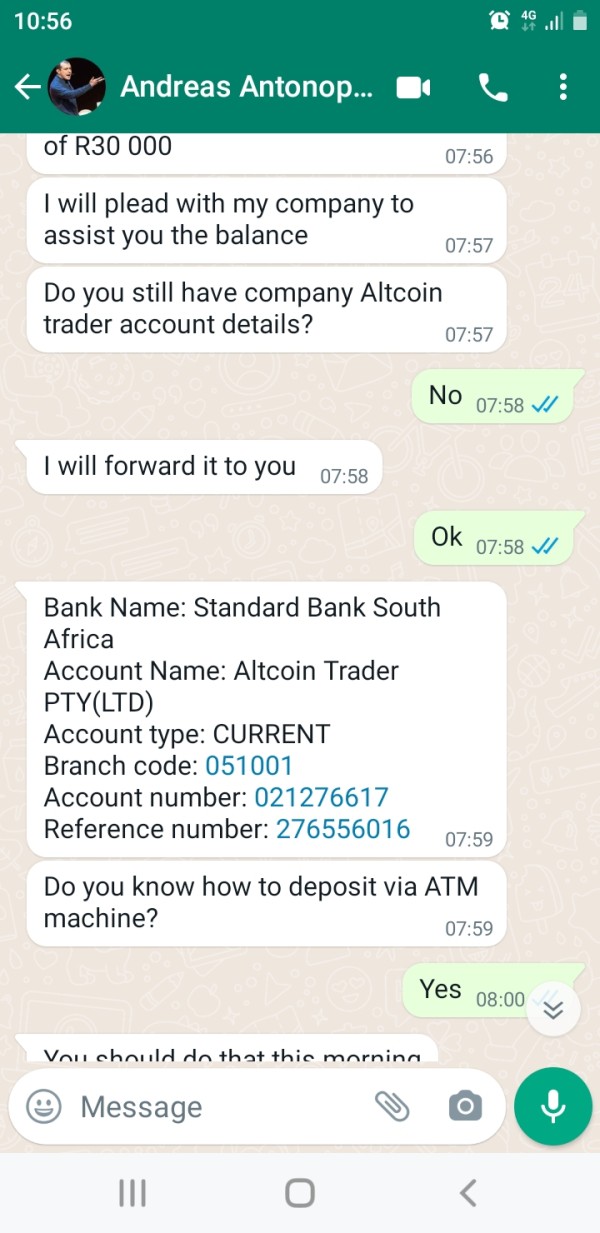Open the overflow menu
This screenshot has width=600, height=1233.
tap(564, 87)
